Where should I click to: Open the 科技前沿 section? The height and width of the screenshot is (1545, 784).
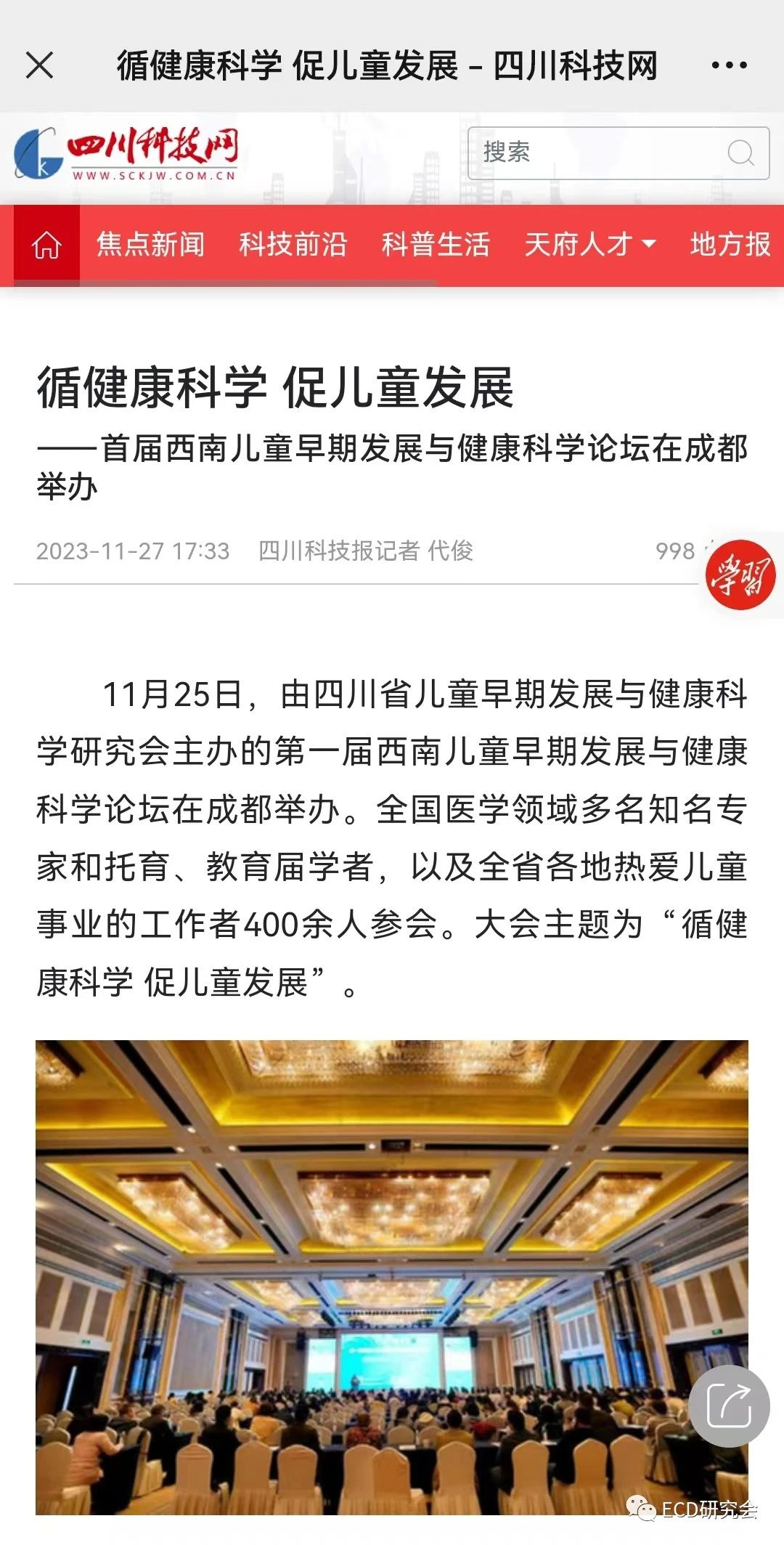click(293, 245)
